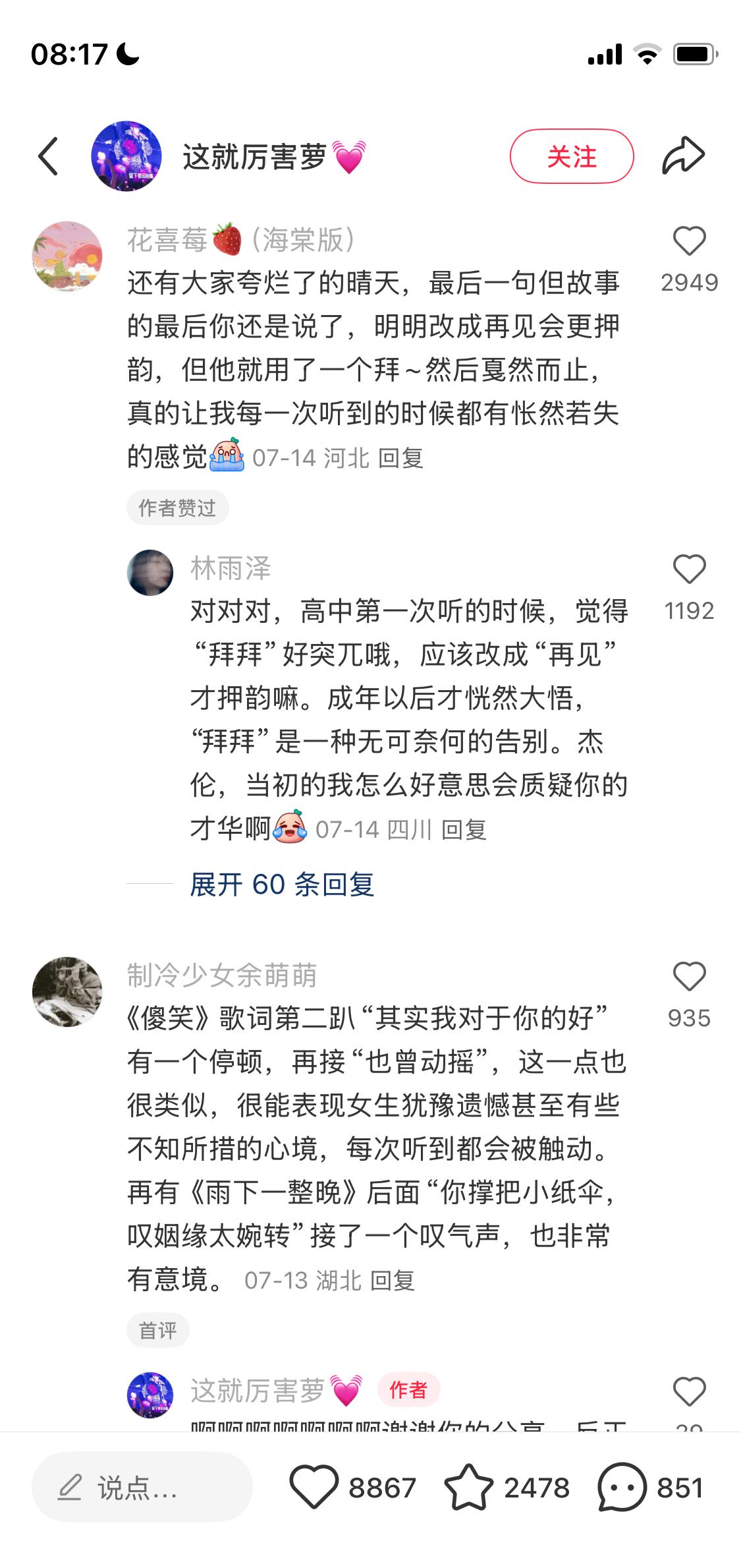Screen dimensions: 741x1568
Task: Reply to 花喜莓's comment from 河北
Action: 400,457
